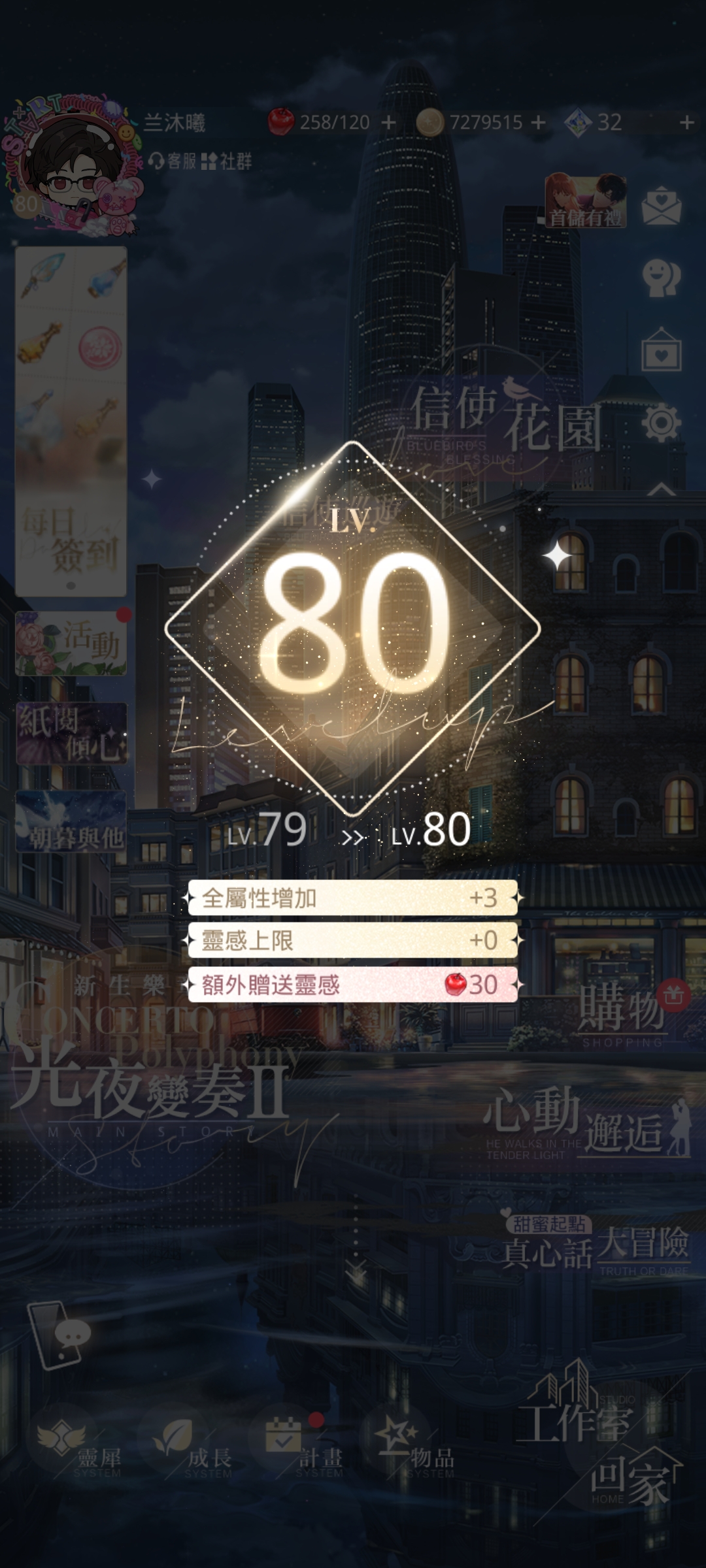Open 每日簽到 daily sign-in card
Image resolution: width=706 pixels, height=1568 pixels.
(x=71, y=421)
